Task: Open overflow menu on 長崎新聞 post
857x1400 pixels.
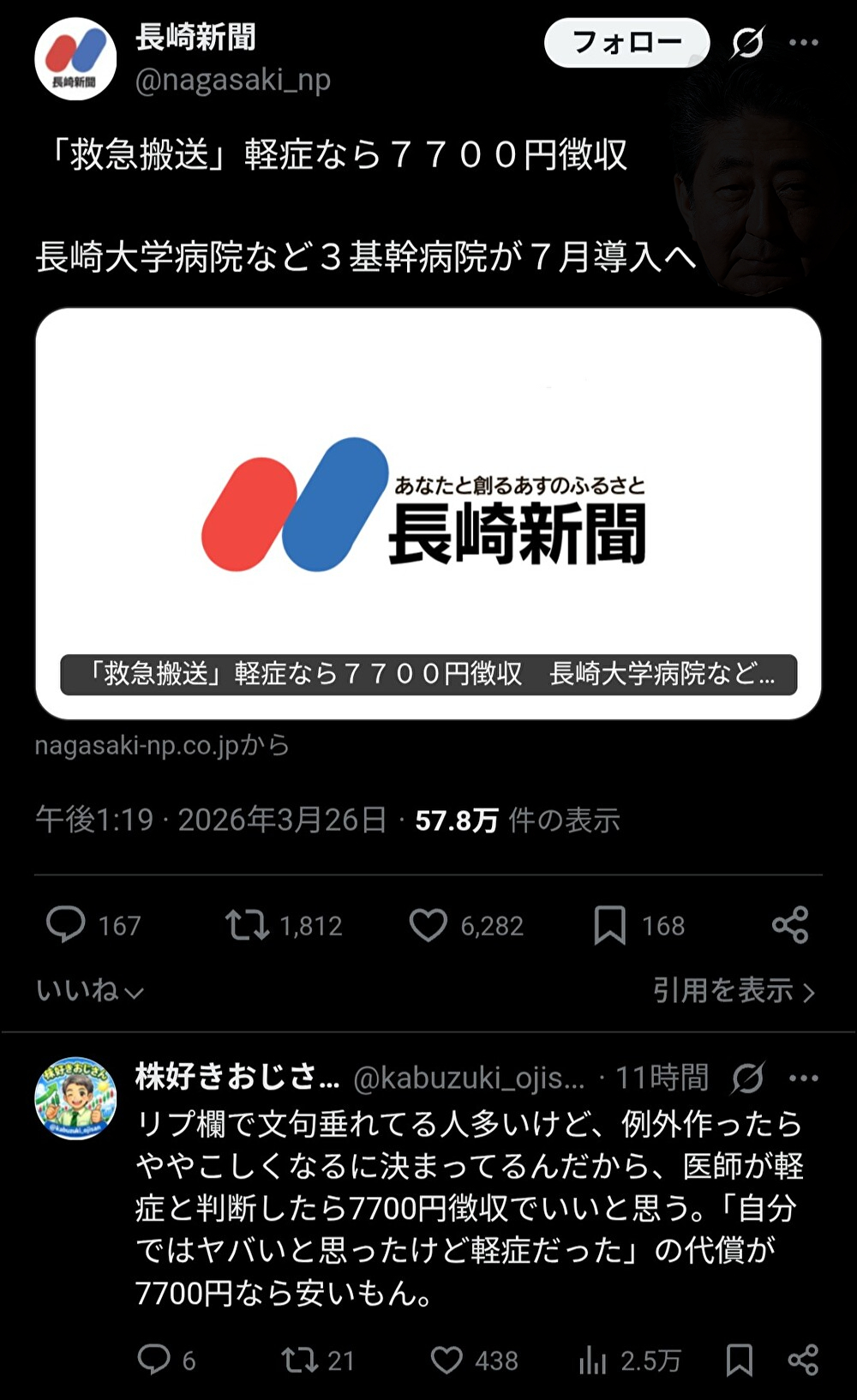Action: pos(803,42)
